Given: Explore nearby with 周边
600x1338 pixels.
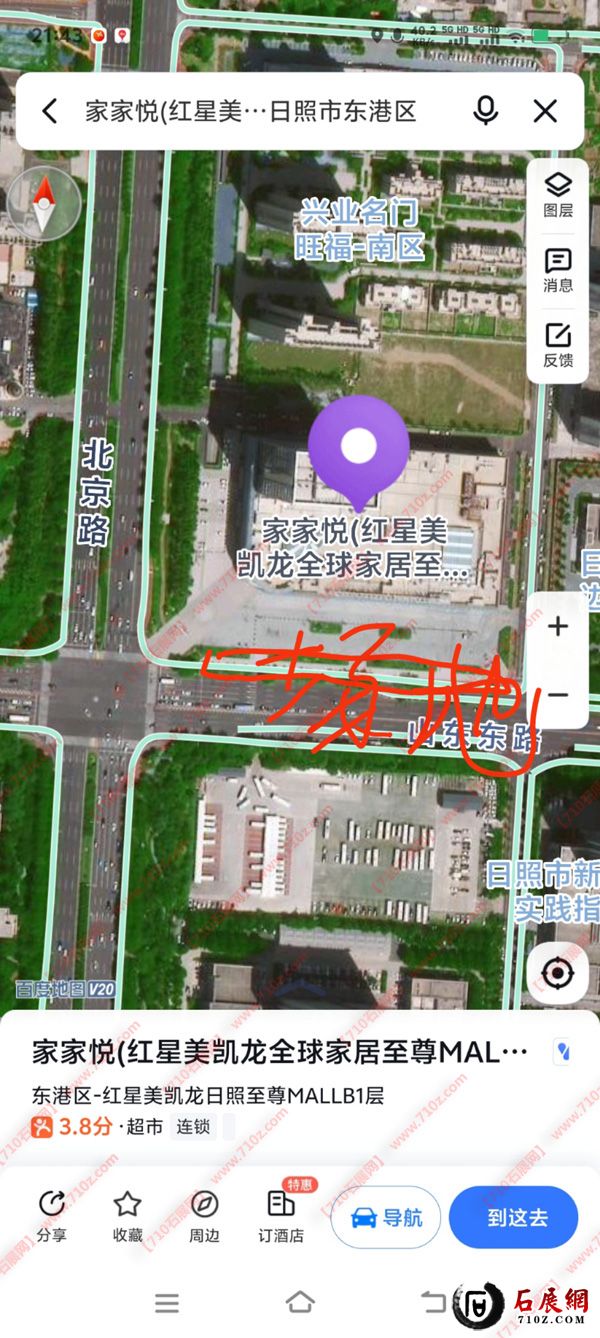Looking at the screenshot, I should pyautogui.click(x=204, y=1216).
